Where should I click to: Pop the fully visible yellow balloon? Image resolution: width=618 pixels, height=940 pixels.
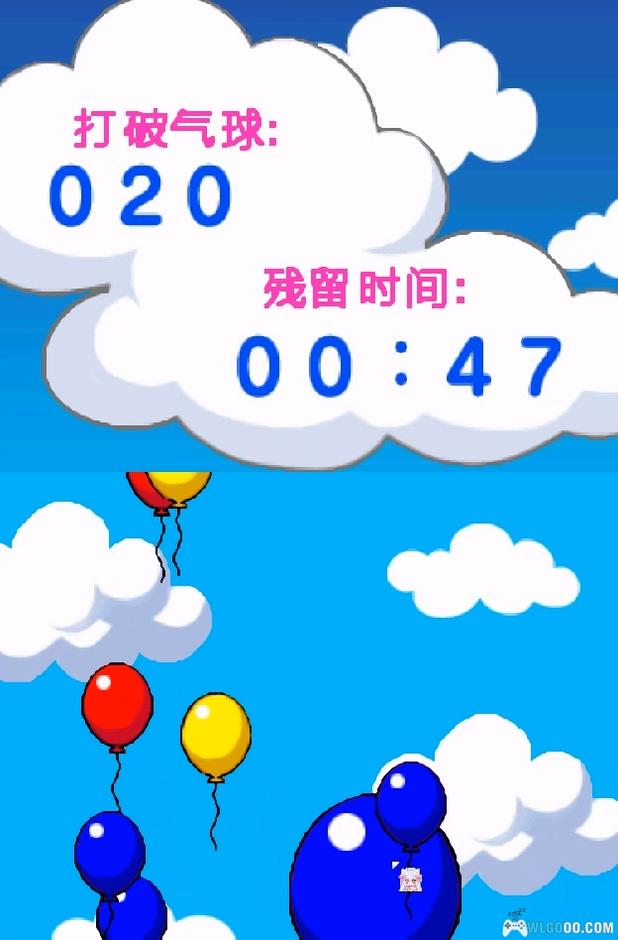(x=215, y=735)
